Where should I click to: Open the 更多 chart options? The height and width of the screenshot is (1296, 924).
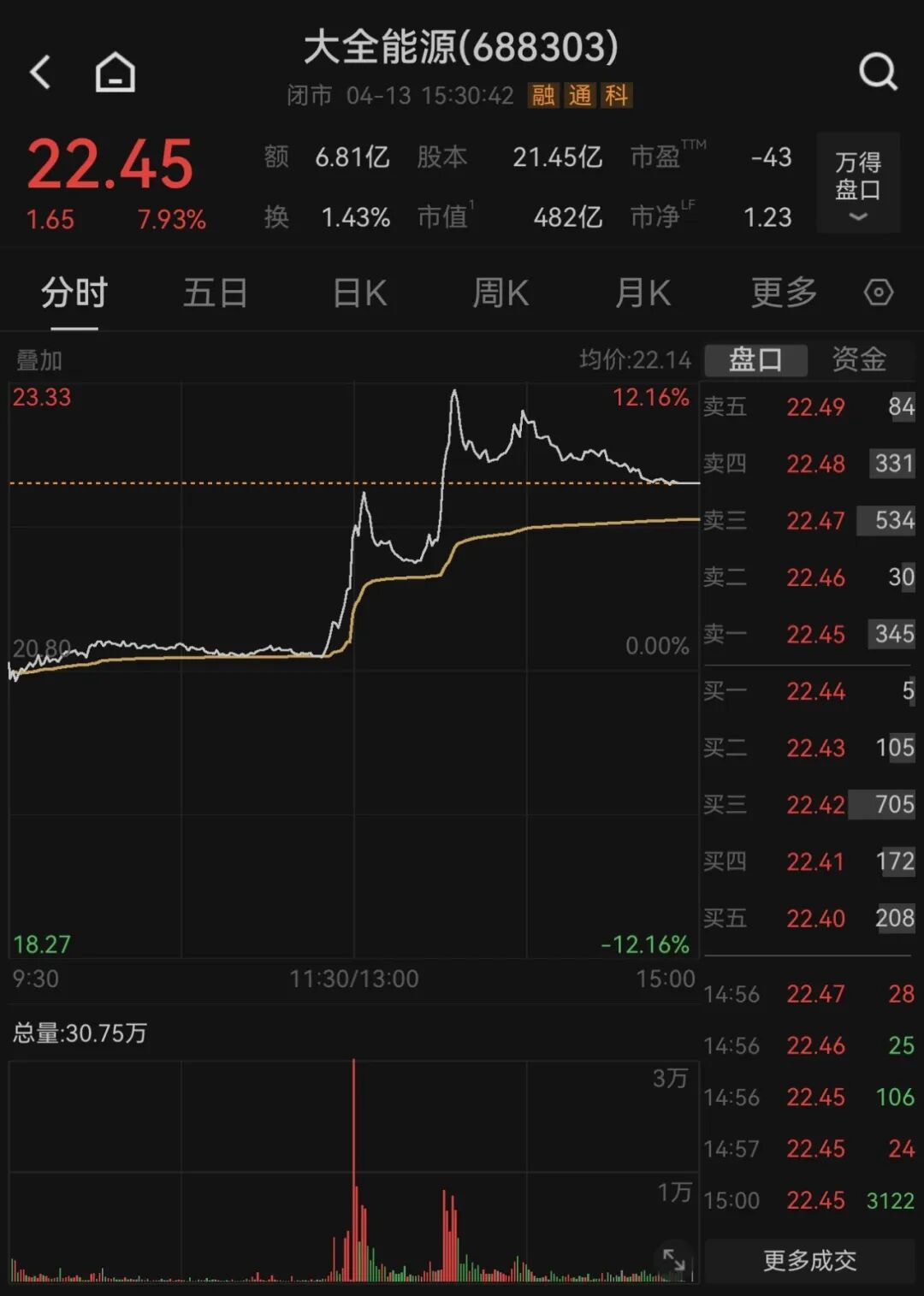tap(784, 293)
